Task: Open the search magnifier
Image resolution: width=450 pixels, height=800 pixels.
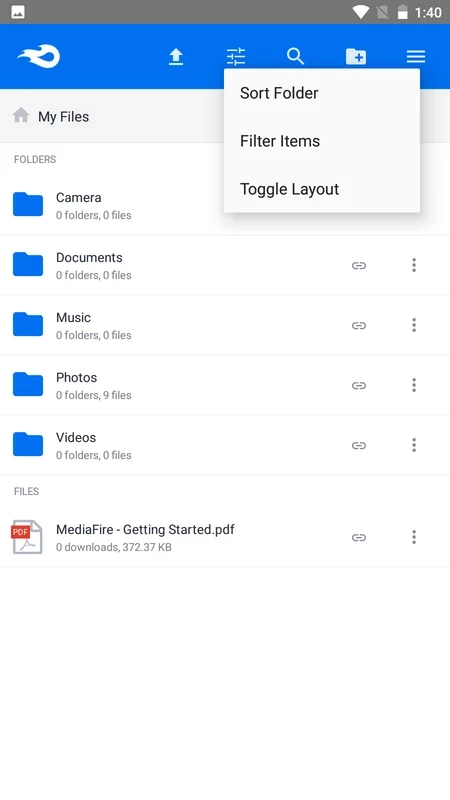Action: 295,56
